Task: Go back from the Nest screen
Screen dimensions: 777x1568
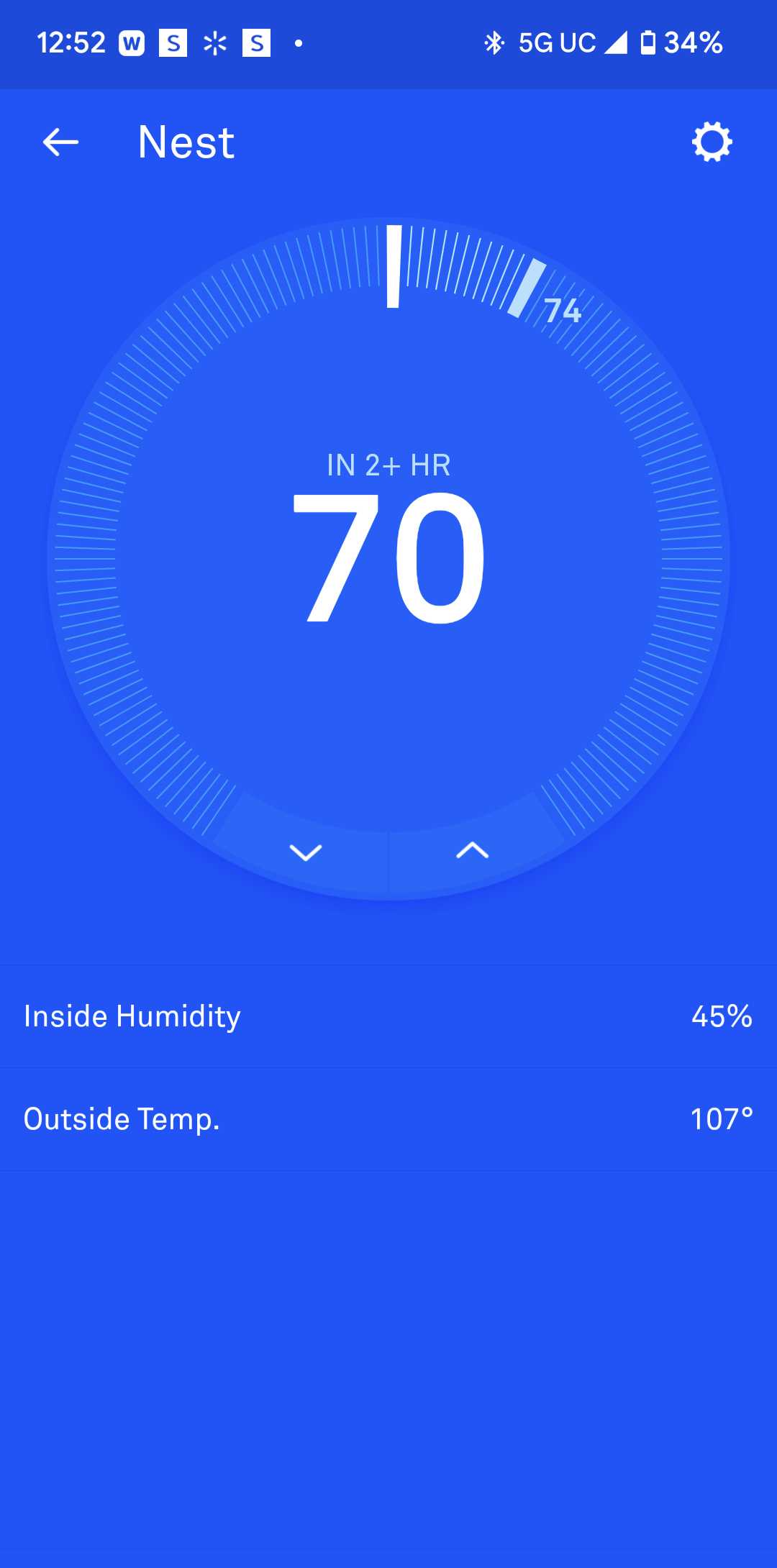Action: (x=60, y=142)
